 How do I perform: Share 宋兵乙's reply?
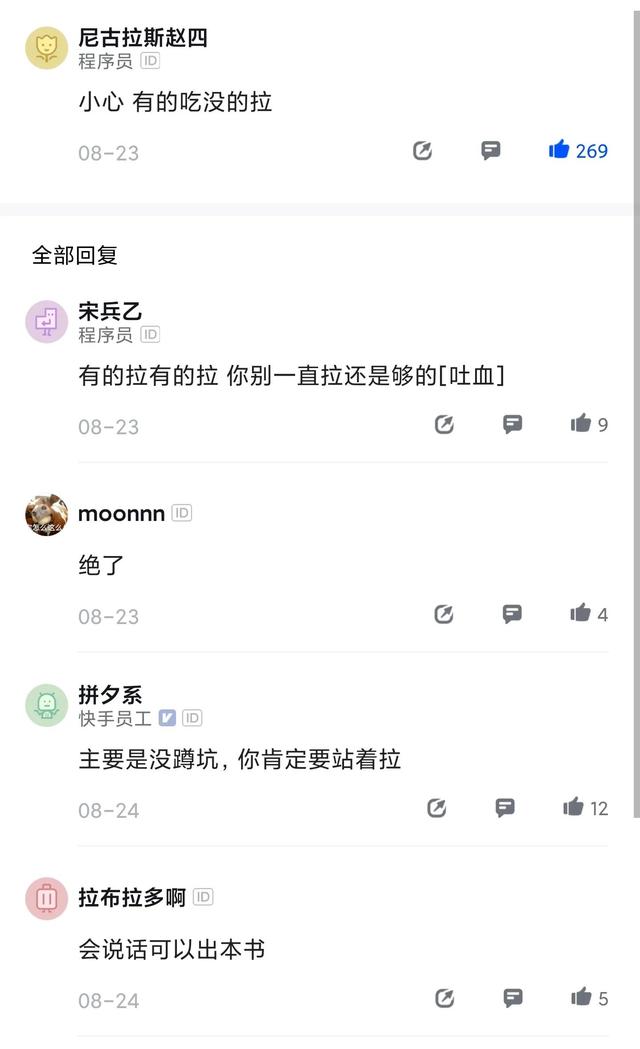tap(444, 424)
